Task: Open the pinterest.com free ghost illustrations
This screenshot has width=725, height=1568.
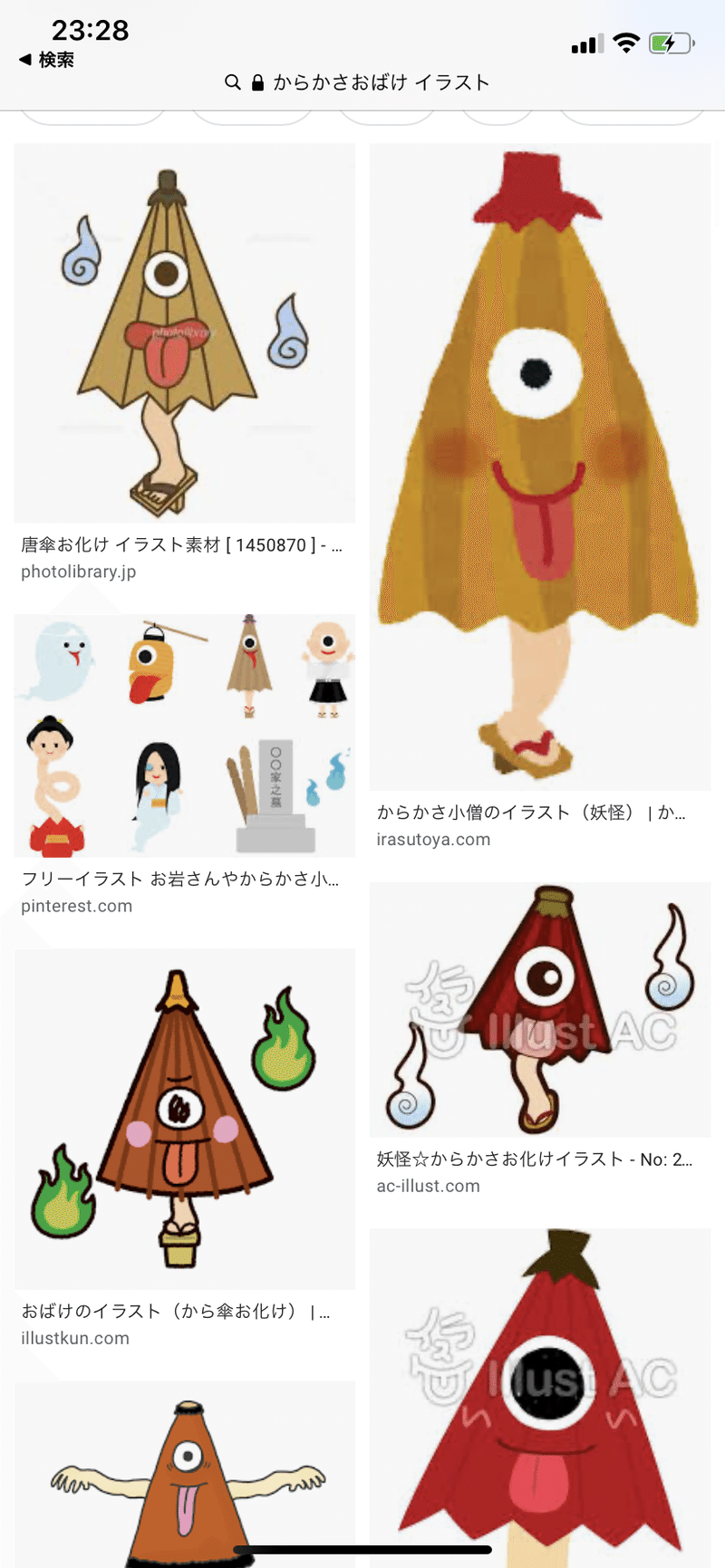Action: tap(184, 736)
